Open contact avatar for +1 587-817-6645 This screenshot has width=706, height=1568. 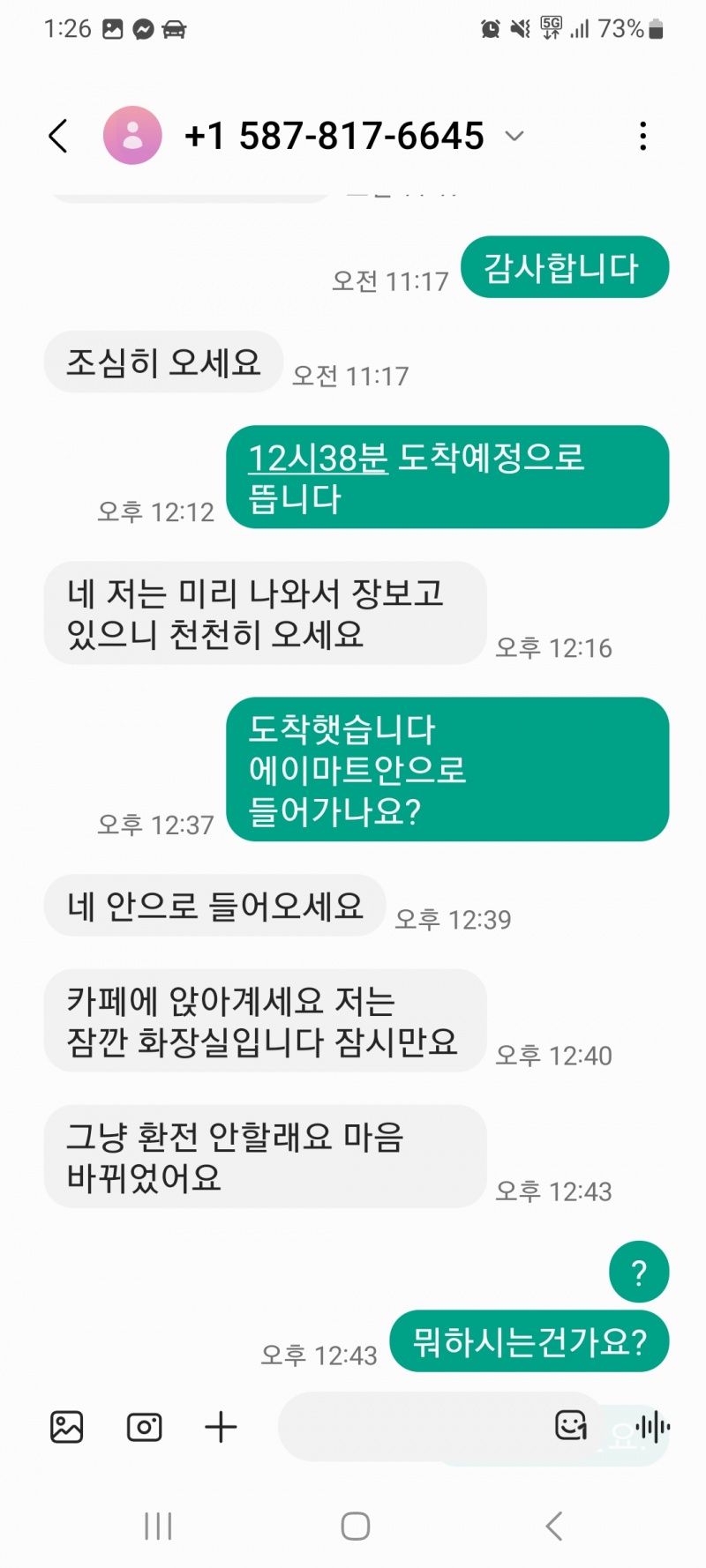coord(132,136)
